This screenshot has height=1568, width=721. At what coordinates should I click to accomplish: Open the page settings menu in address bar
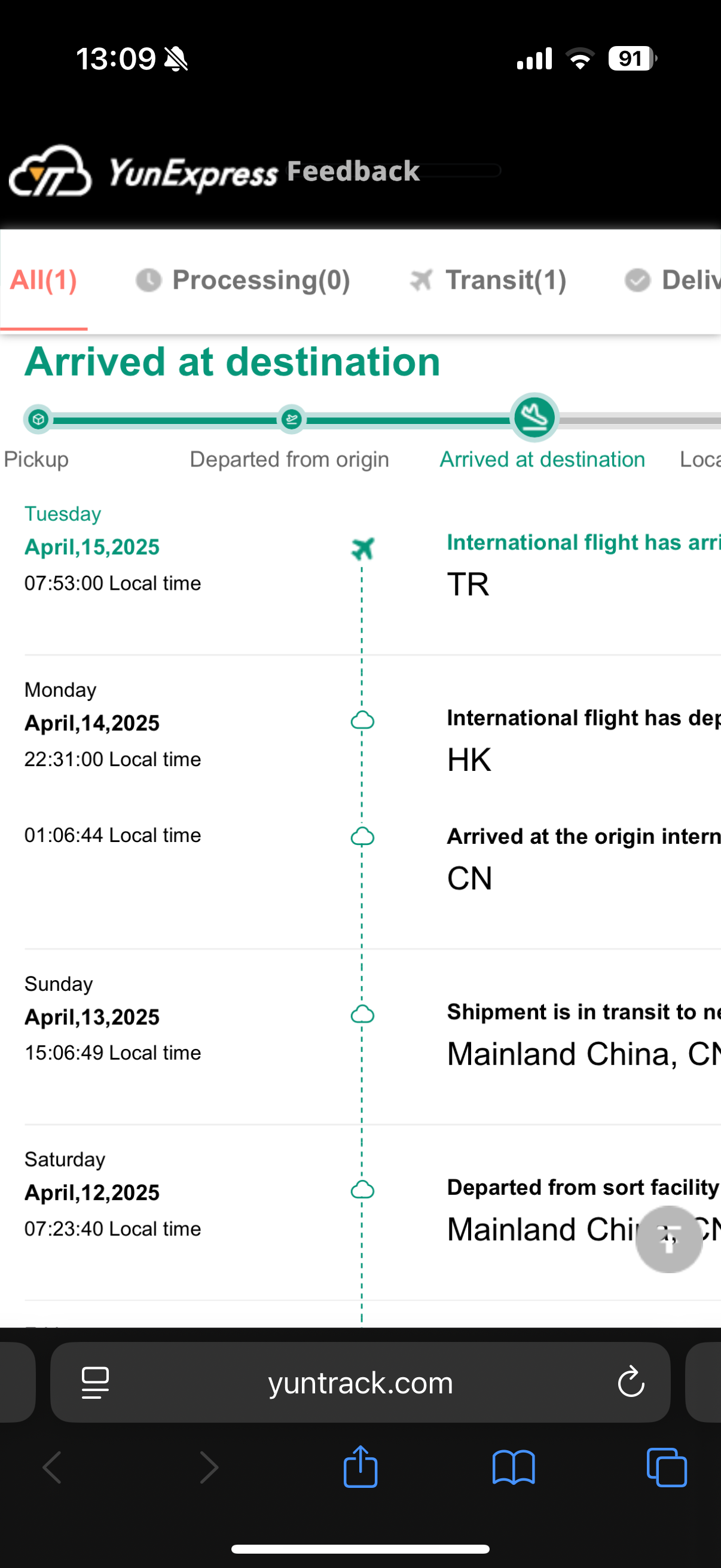(96, 1383)
